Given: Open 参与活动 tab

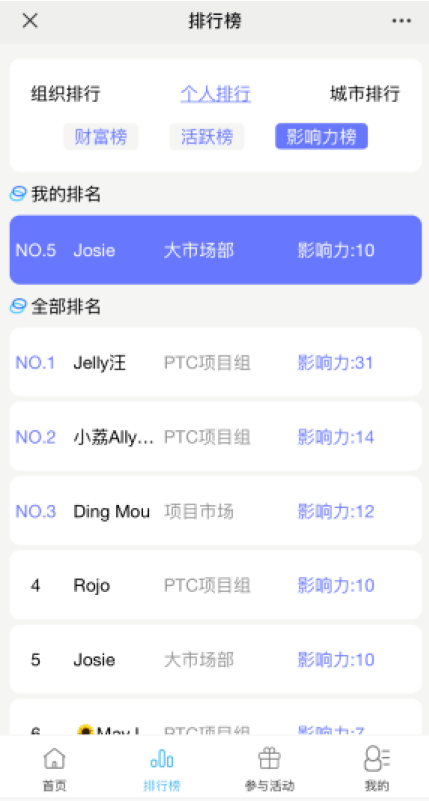Looking at the screenshot, I should click(270, 768).
